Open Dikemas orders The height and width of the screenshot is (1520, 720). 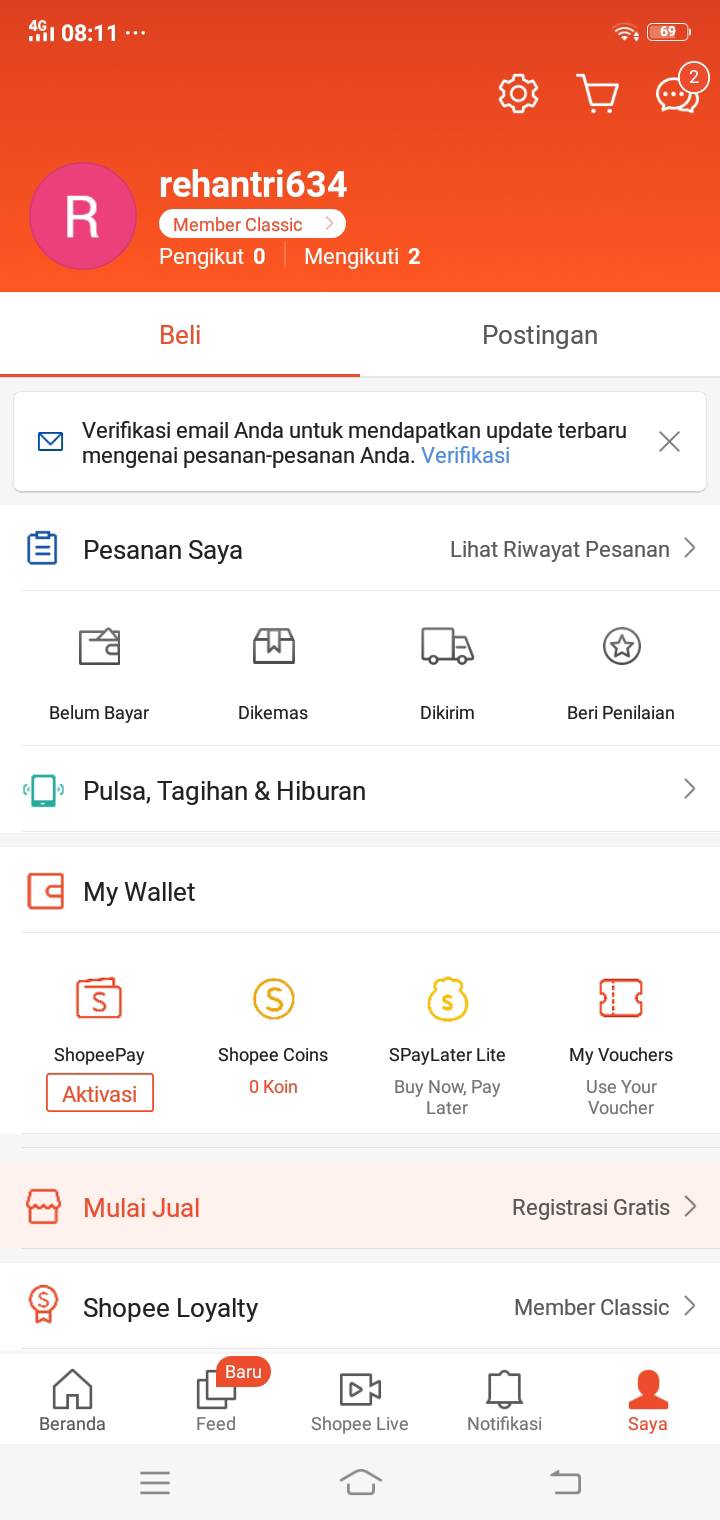[273, 674]
